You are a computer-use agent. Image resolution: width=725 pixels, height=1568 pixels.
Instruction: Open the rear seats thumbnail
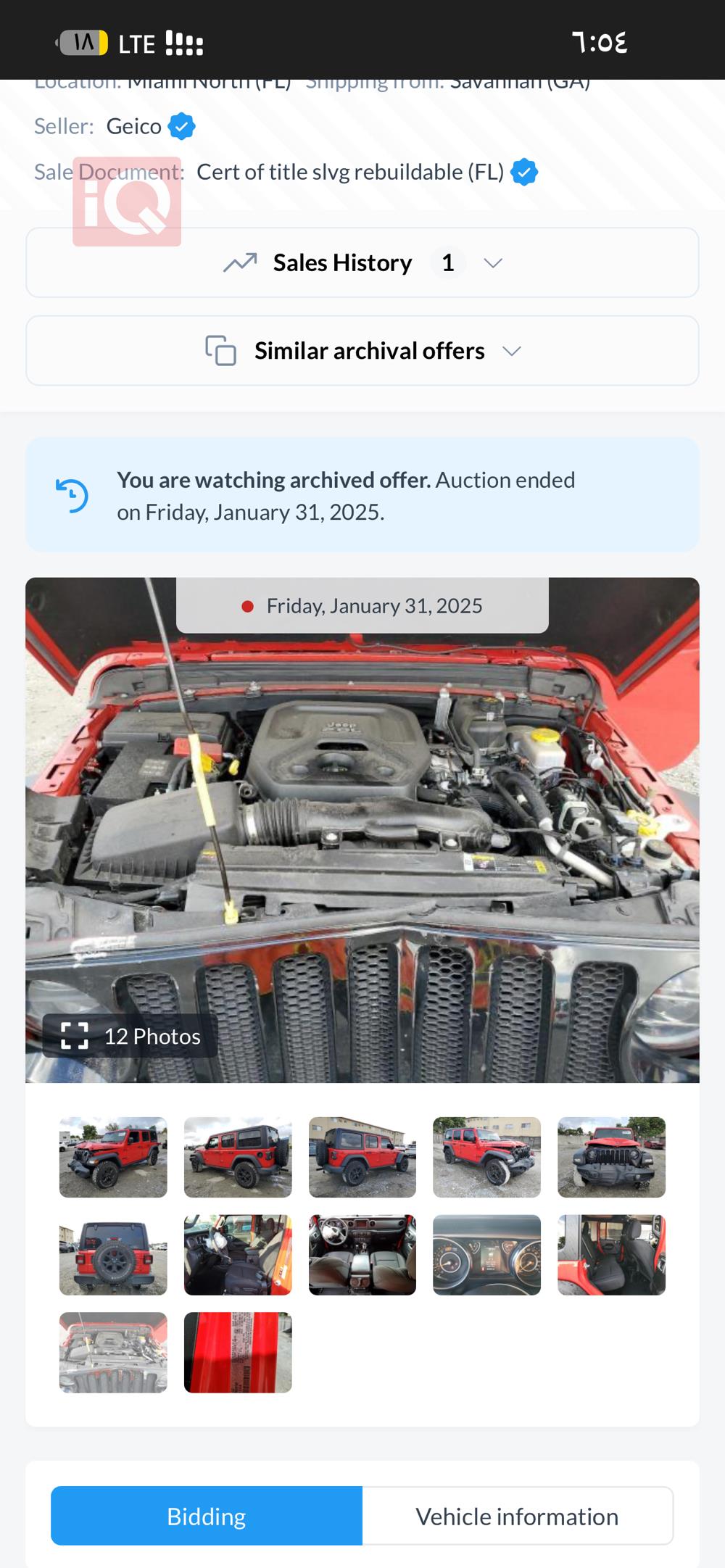(611, 1255)
